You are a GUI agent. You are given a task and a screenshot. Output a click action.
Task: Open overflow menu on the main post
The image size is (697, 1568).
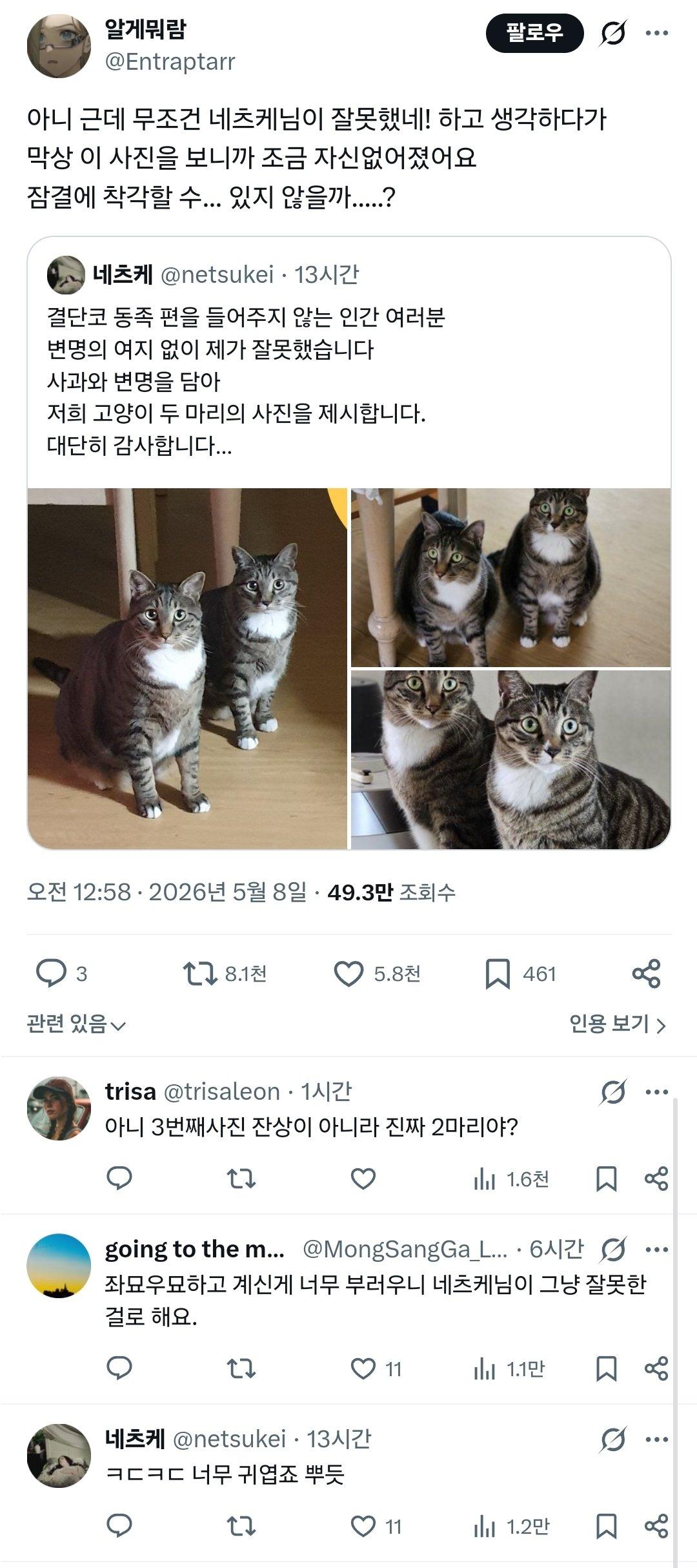point(657,33)
